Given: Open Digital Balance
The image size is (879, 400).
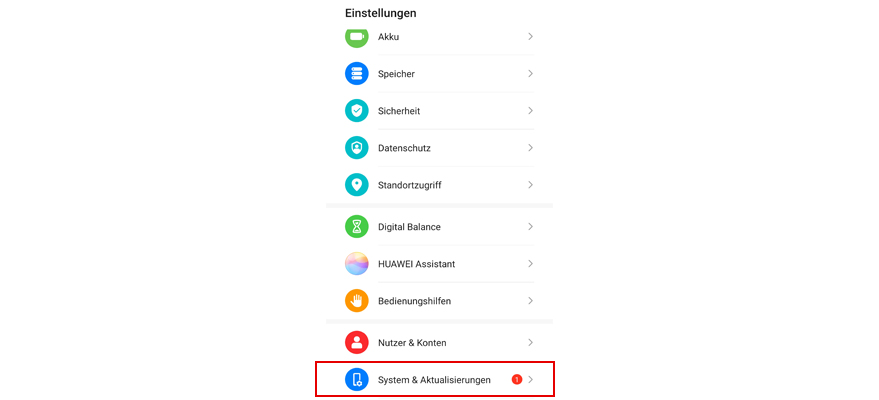Looking at the screenshot, I should tap(438, 227).
